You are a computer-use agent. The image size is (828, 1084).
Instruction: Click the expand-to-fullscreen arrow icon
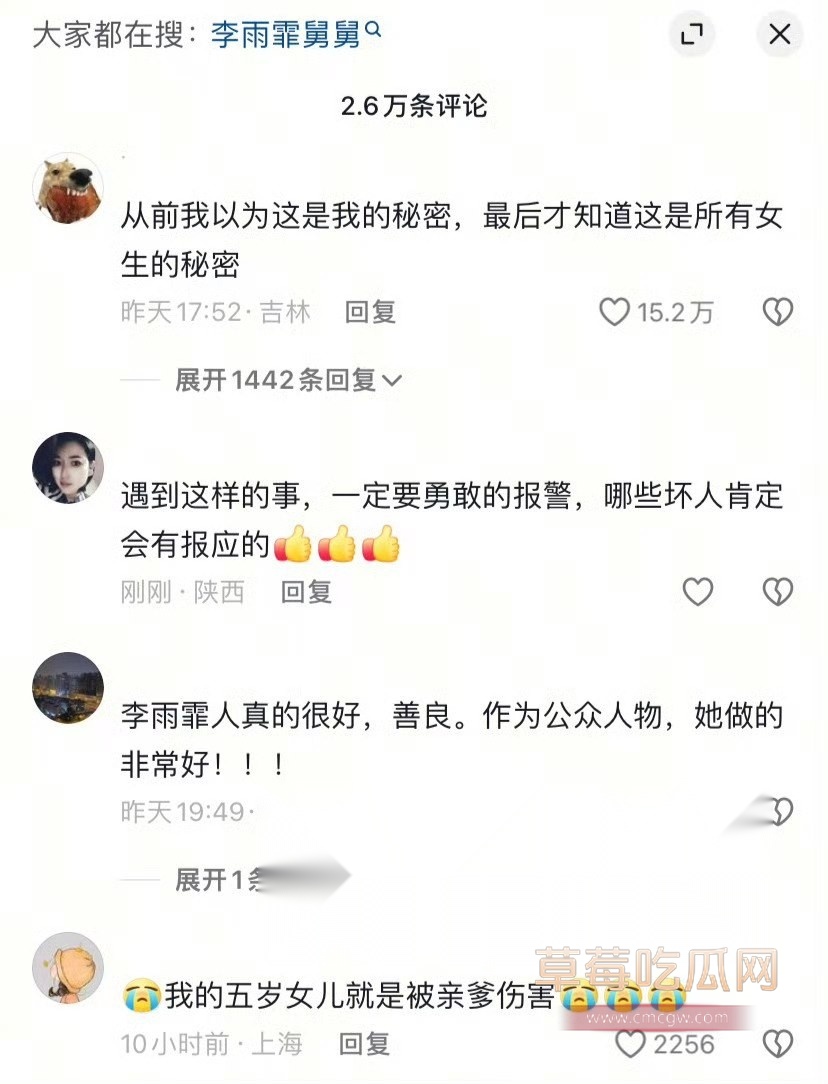click(x=691, y=35)
